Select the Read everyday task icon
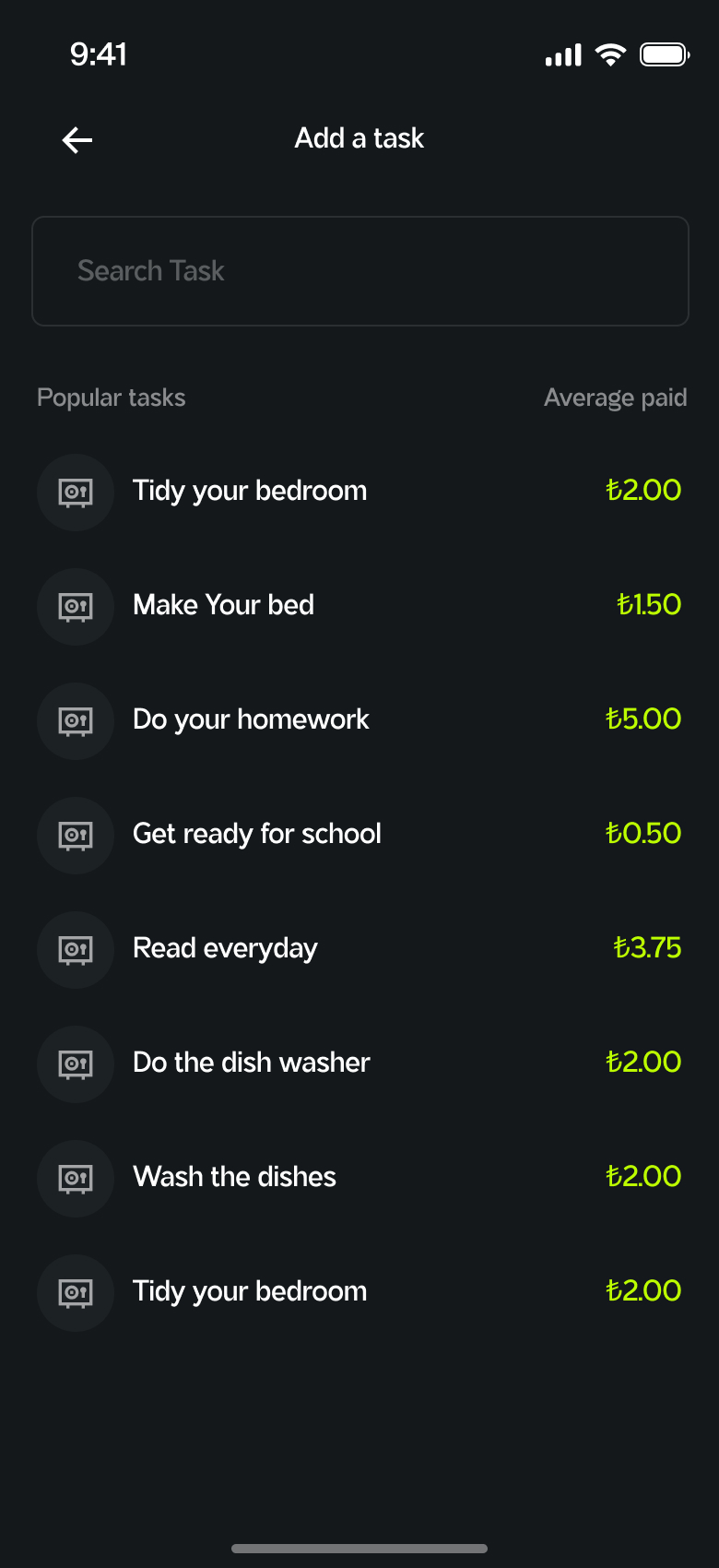The height and width of the screenshot is (1568, 719). pos(76,949)
